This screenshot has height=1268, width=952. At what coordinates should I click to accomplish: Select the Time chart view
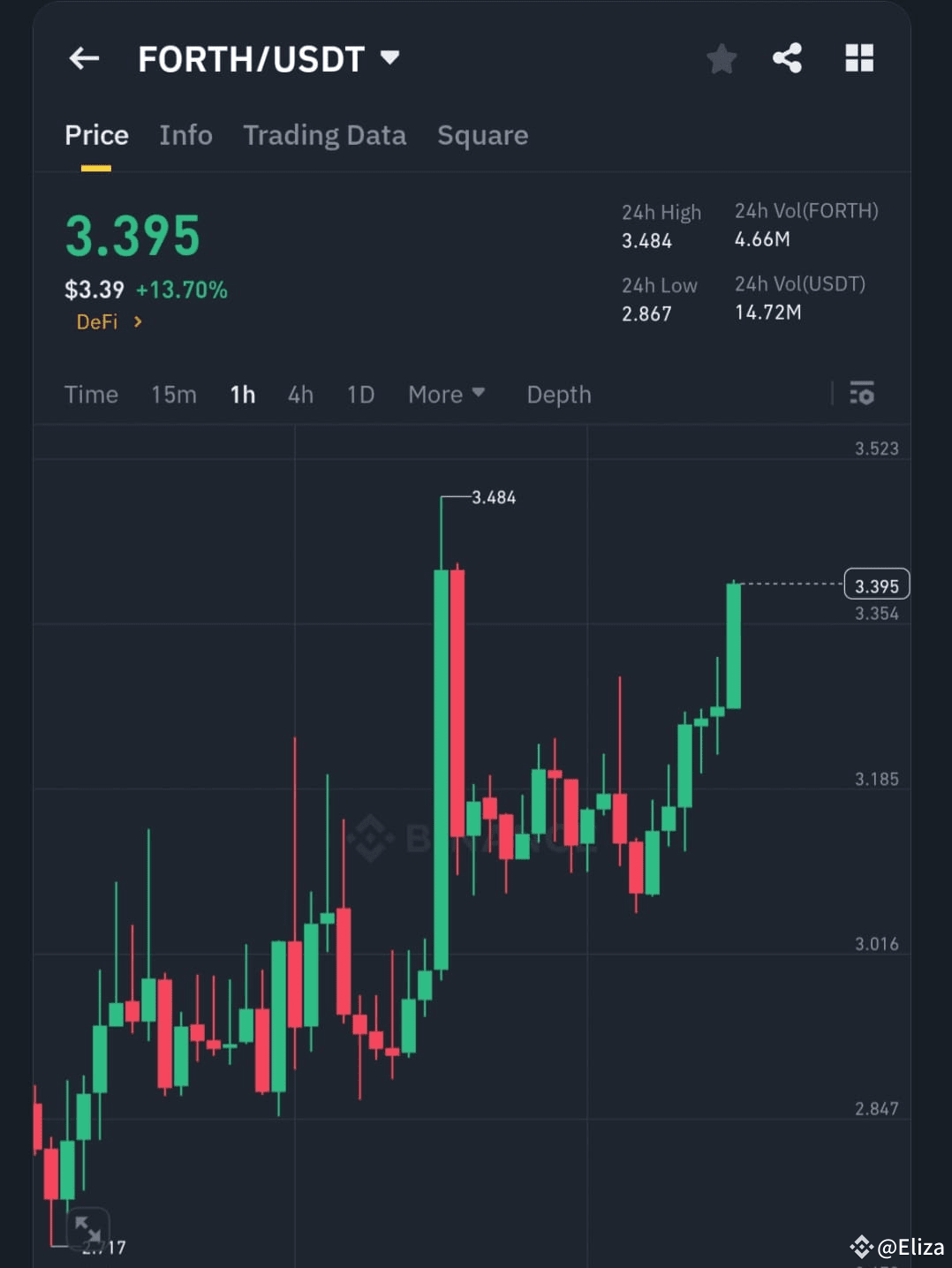click(x=91, y=395)
